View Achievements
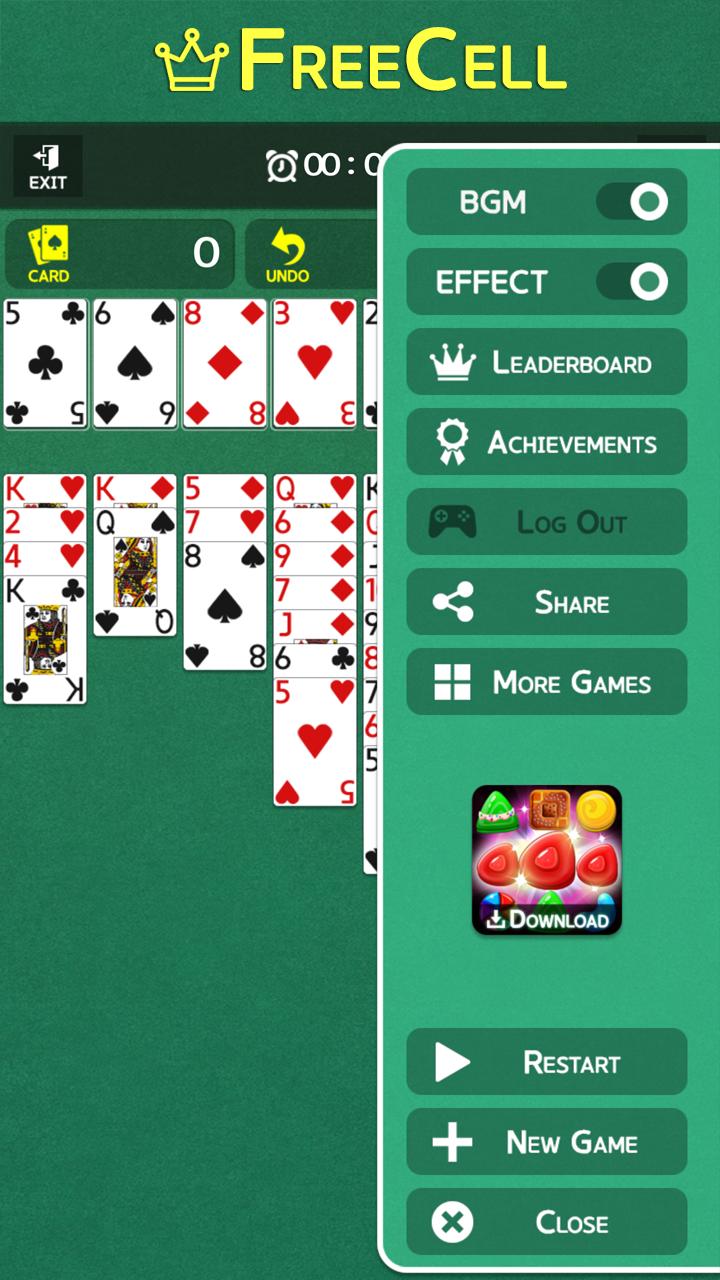 click(x=547, y=442)
